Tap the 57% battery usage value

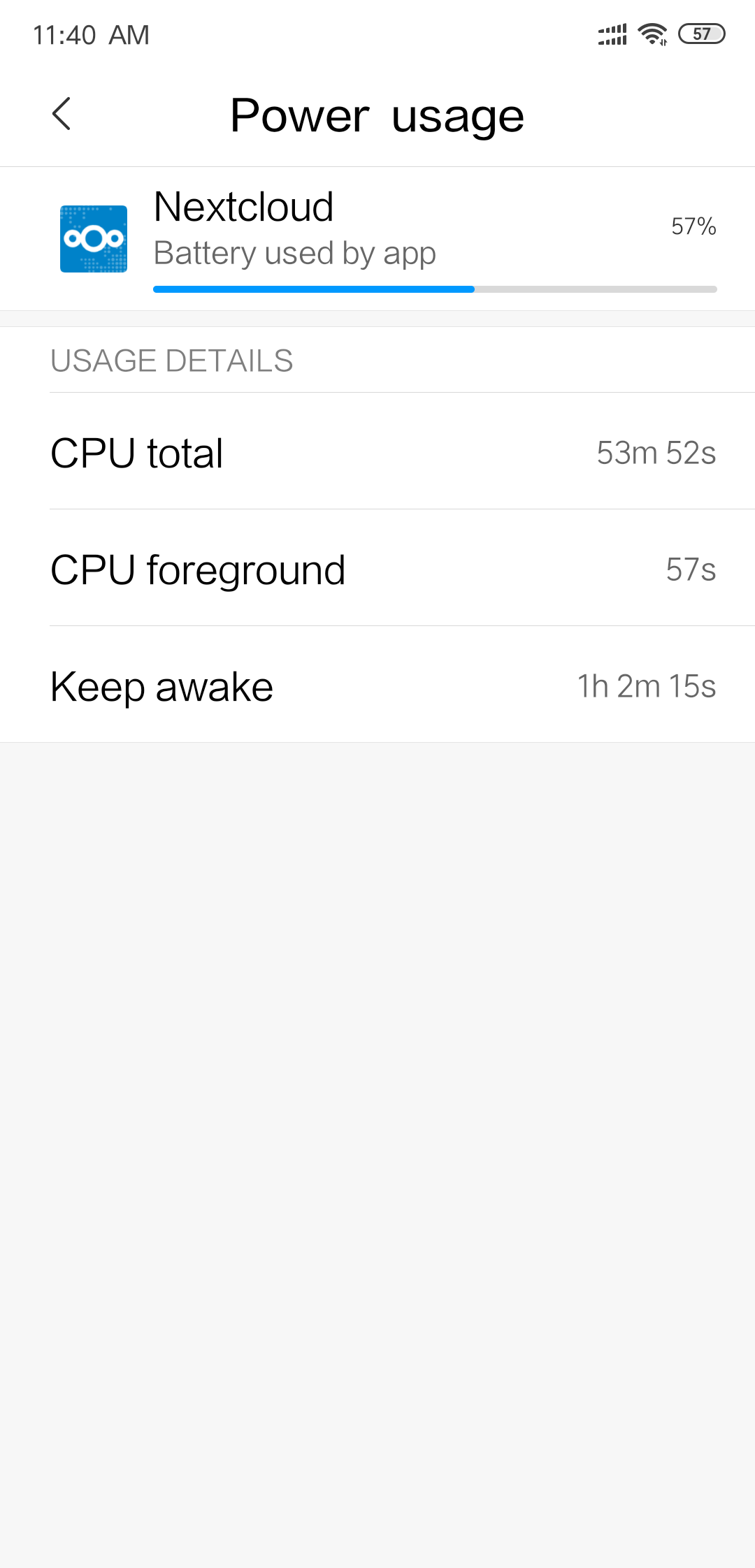pyautogui.click(x=693, y=226)
